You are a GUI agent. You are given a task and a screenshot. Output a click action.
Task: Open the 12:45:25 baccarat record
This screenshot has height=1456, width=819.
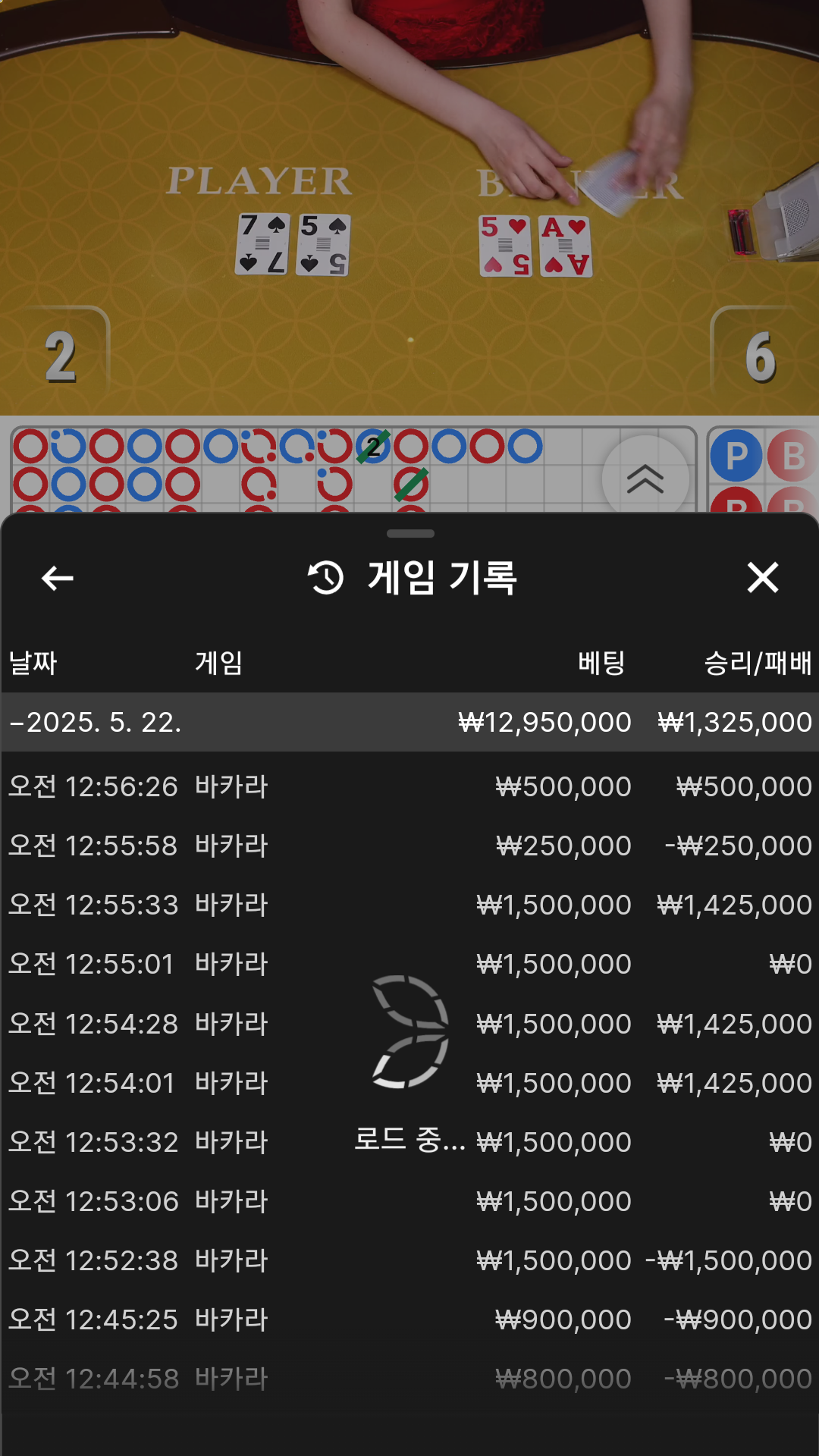pyautogui.click(x=409, y=1319)
